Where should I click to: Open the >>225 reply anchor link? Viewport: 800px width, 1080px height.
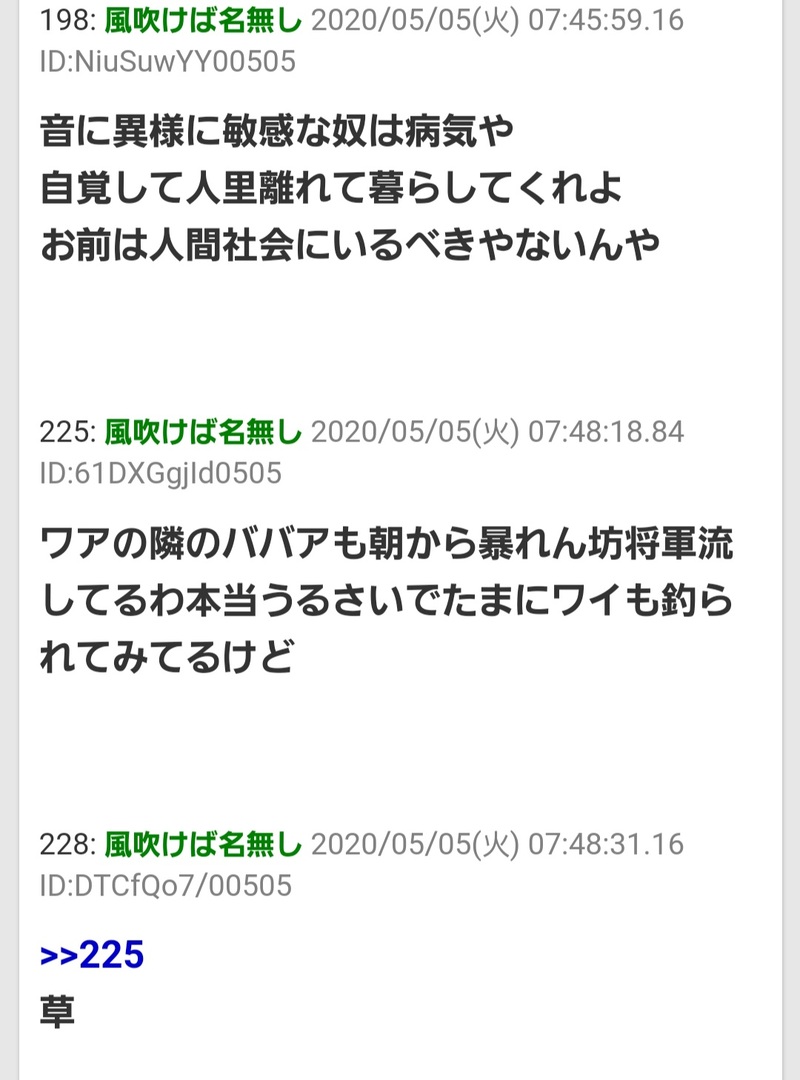92,955
